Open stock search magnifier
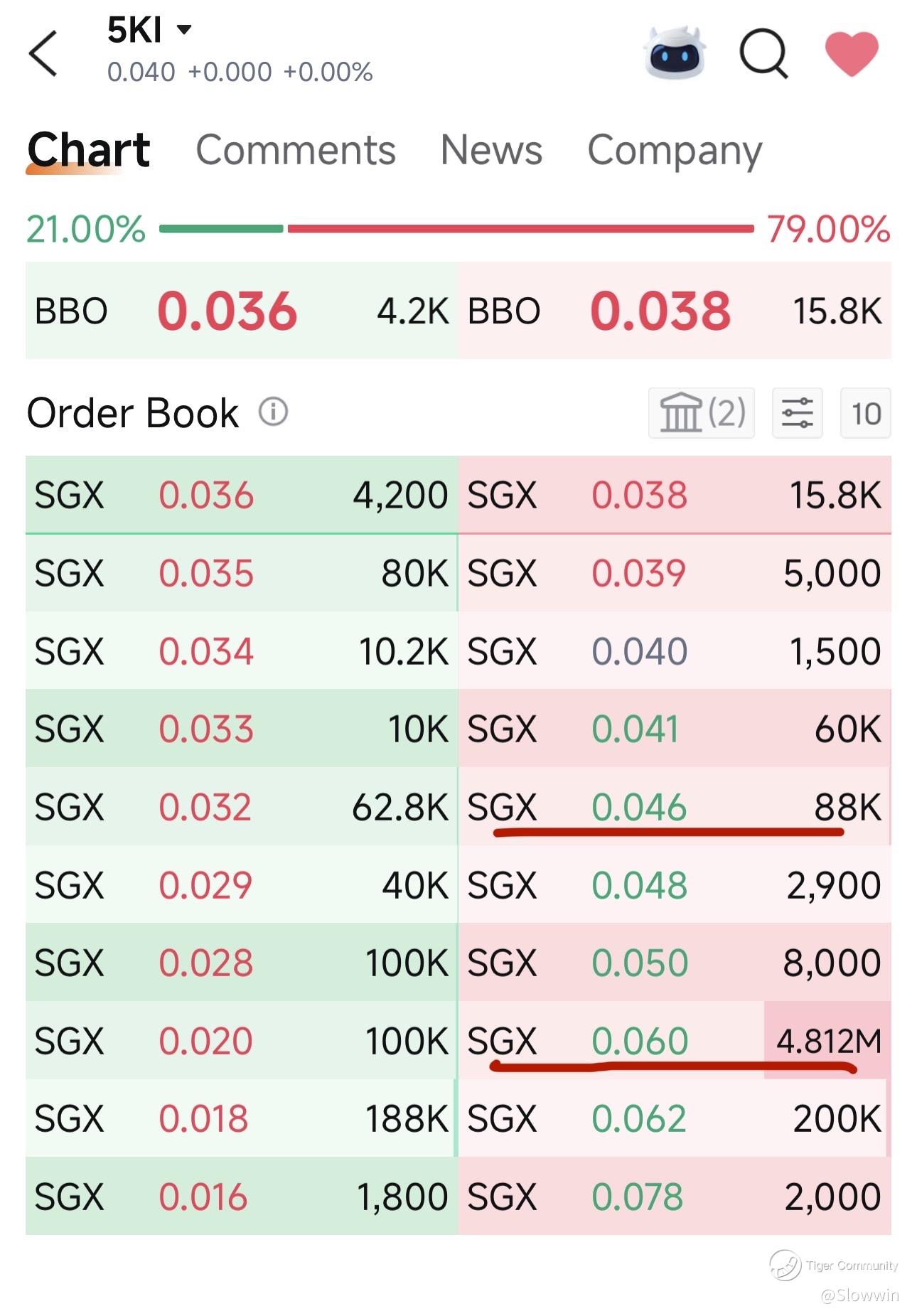The image size is (917, 1316). point(763,53)
